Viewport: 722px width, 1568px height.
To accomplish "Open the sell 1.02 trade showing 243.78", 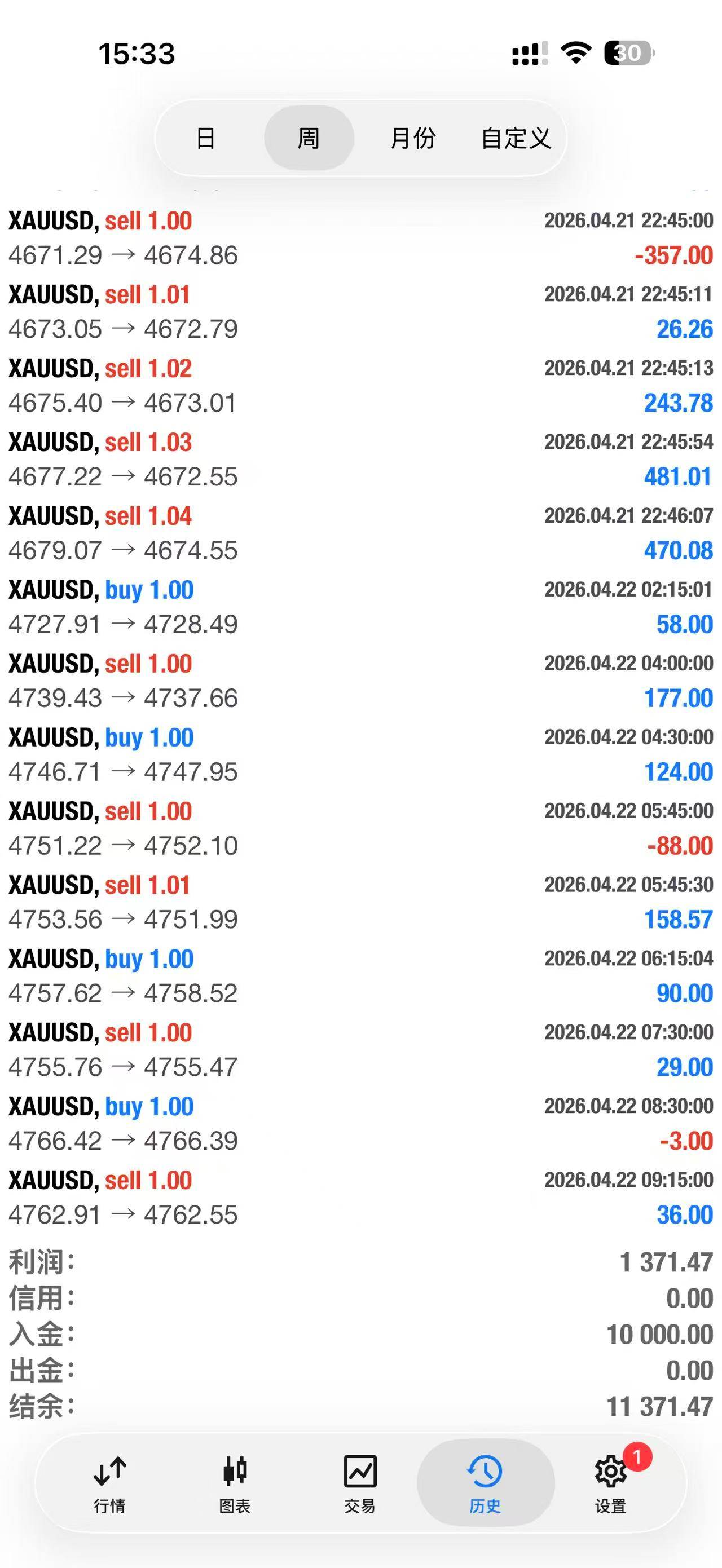I will 360,385.
